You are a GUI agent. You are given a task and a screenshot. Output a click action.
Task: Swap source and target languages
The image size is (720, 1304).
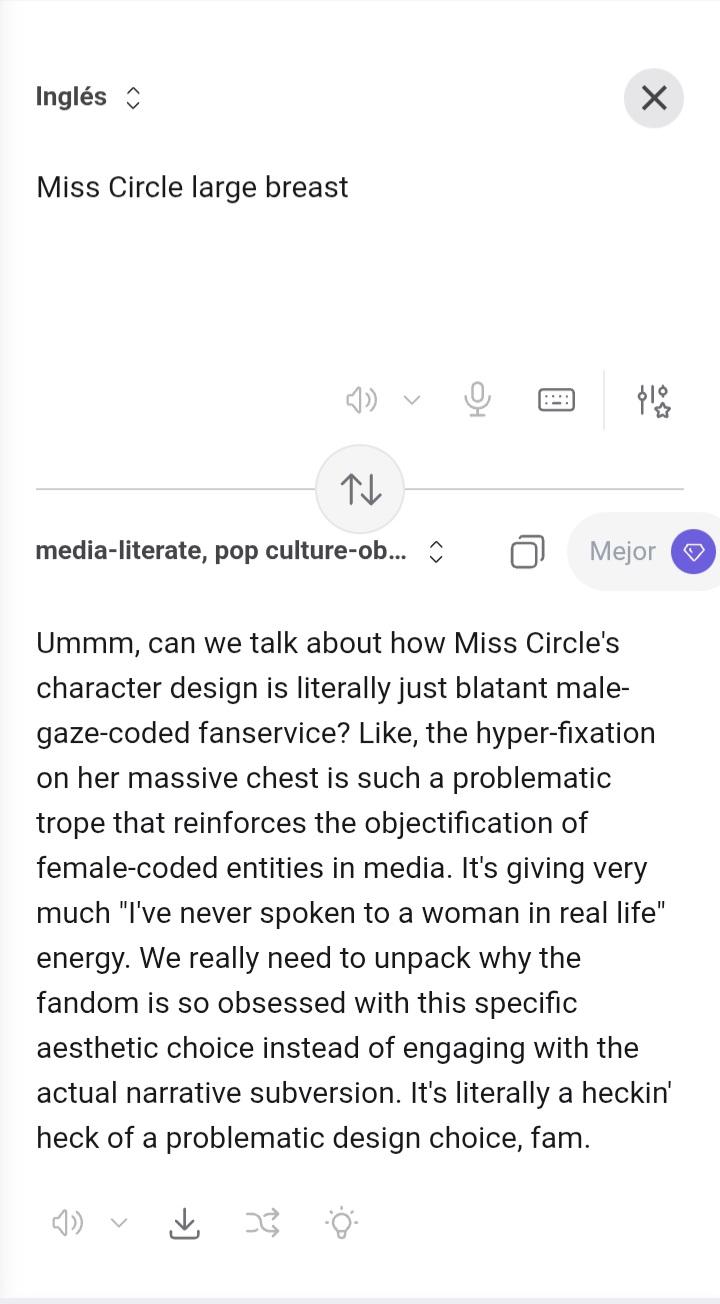pos(360,489)
